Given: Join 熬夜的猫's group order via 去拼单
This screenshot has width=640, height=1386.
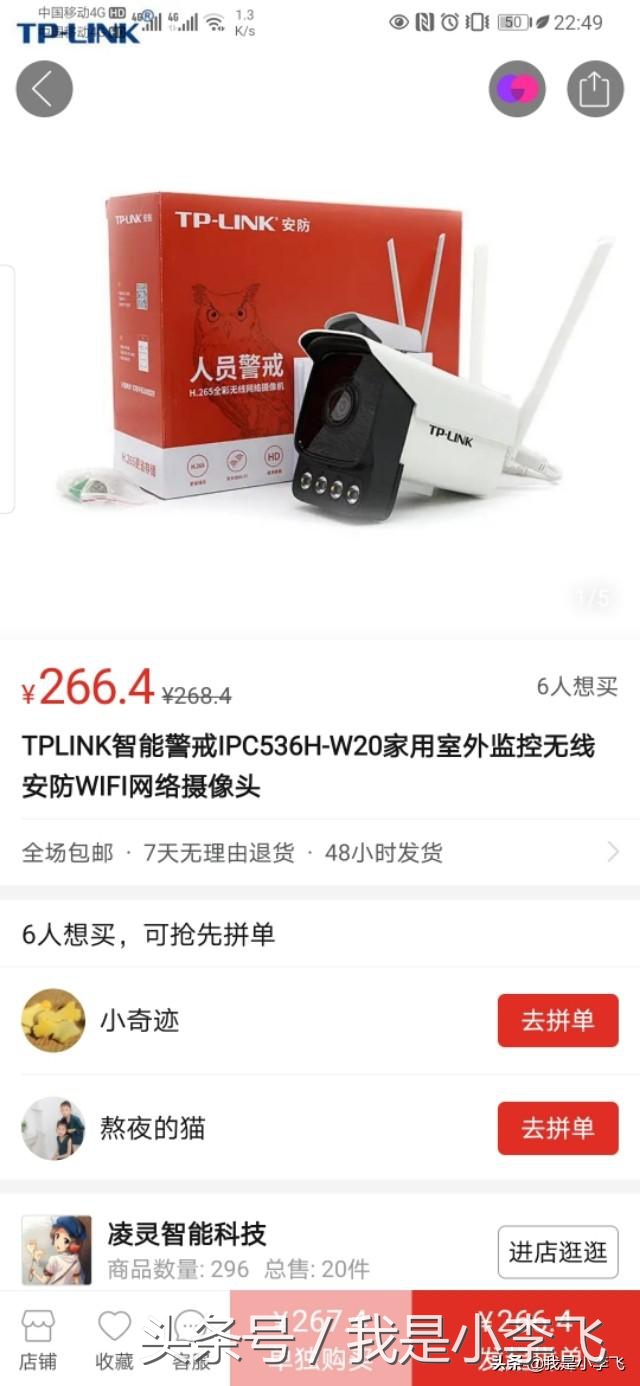Looking at the screenshot, I should [x=557, y=1128].
